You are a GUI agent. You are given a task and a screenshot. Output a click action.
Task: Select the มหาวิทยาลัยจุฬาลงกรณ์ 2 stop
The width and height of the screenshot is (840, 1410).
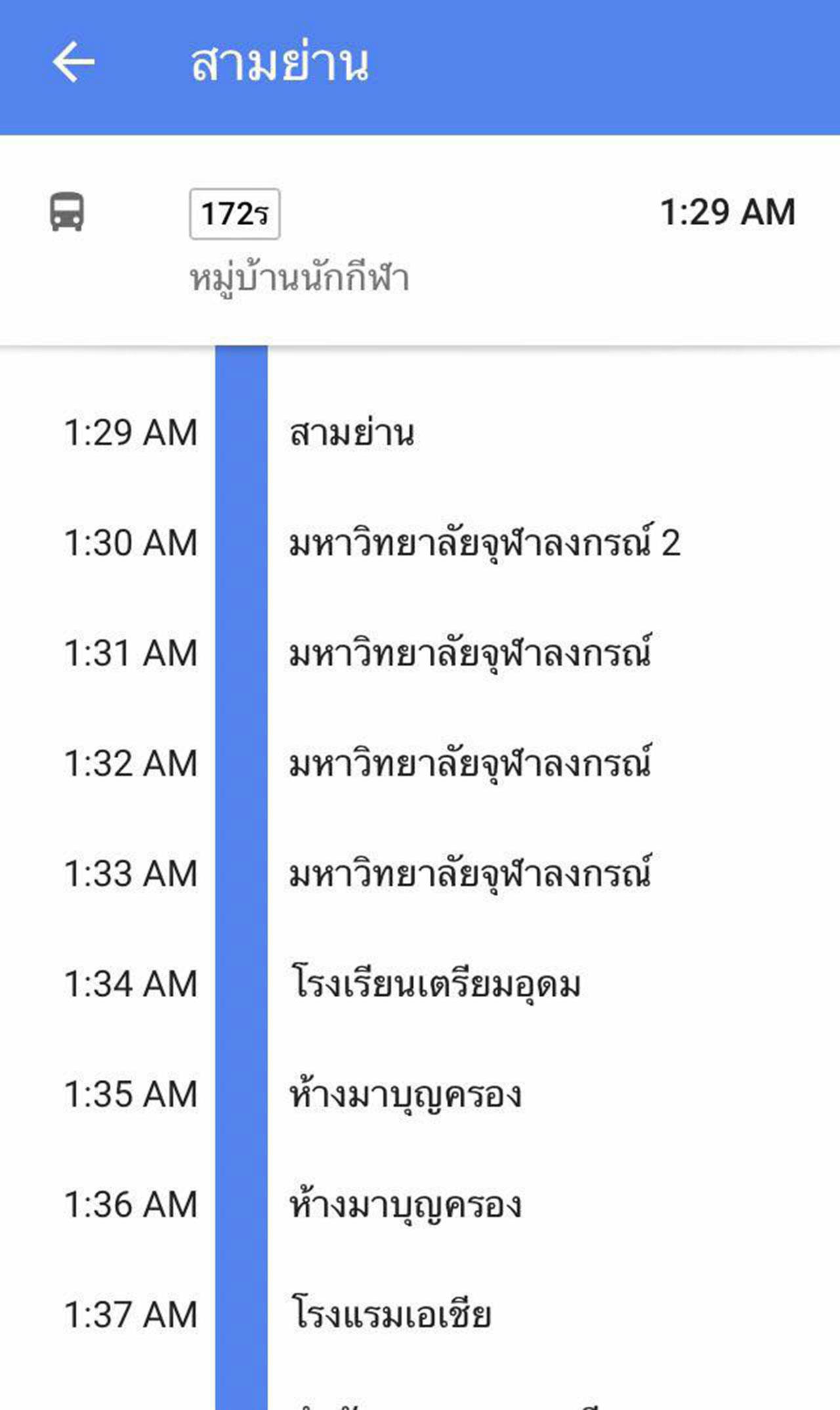420,544
